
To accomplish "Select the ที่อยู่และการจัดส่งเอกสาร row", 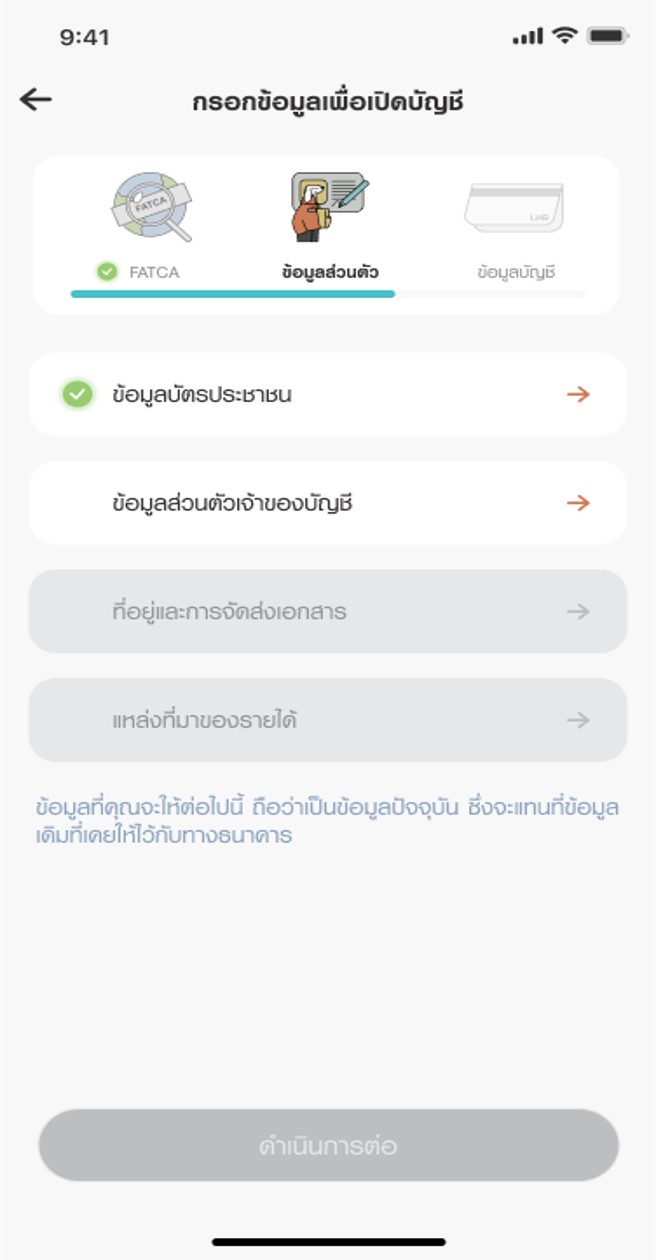I will point(328,611).
